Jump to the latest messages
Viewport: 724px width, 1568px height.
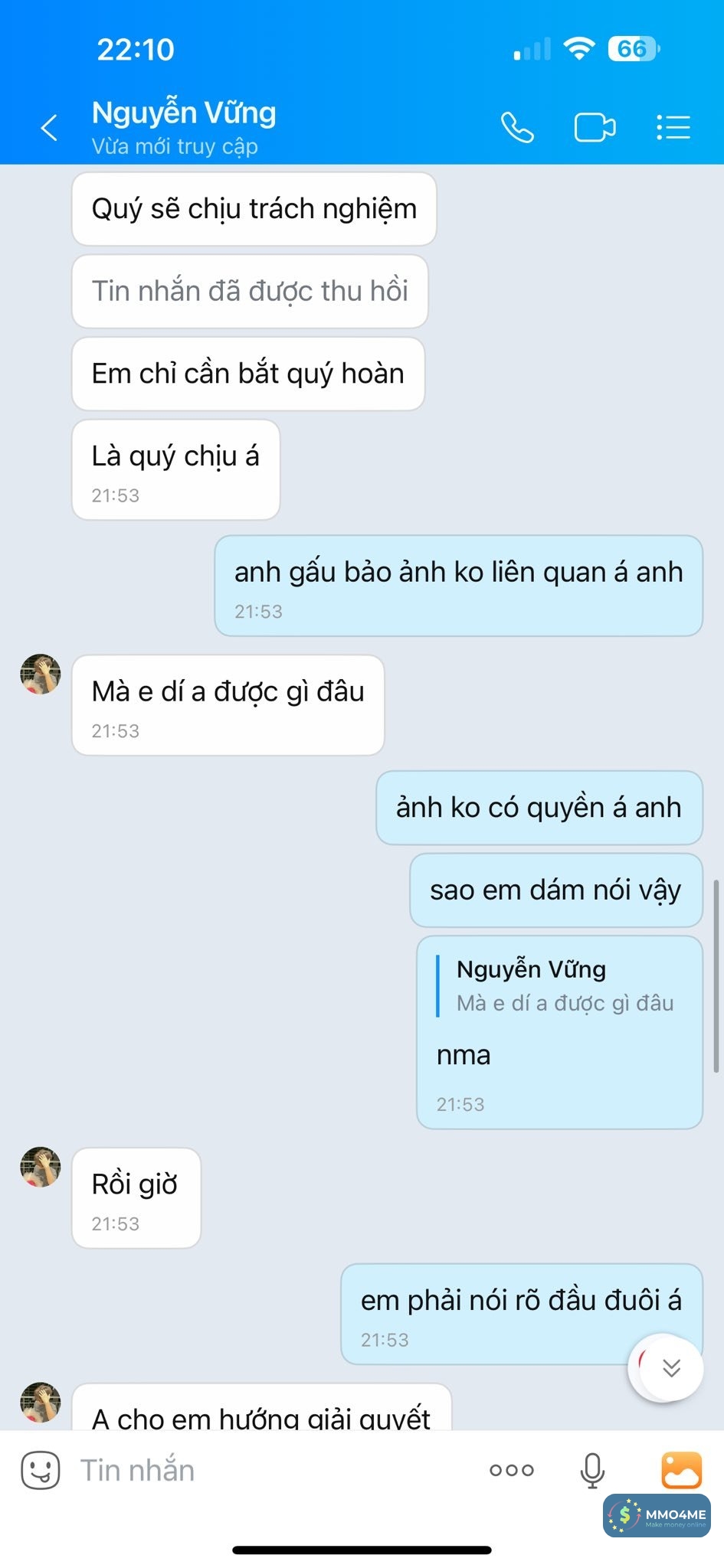(670, 1367)
